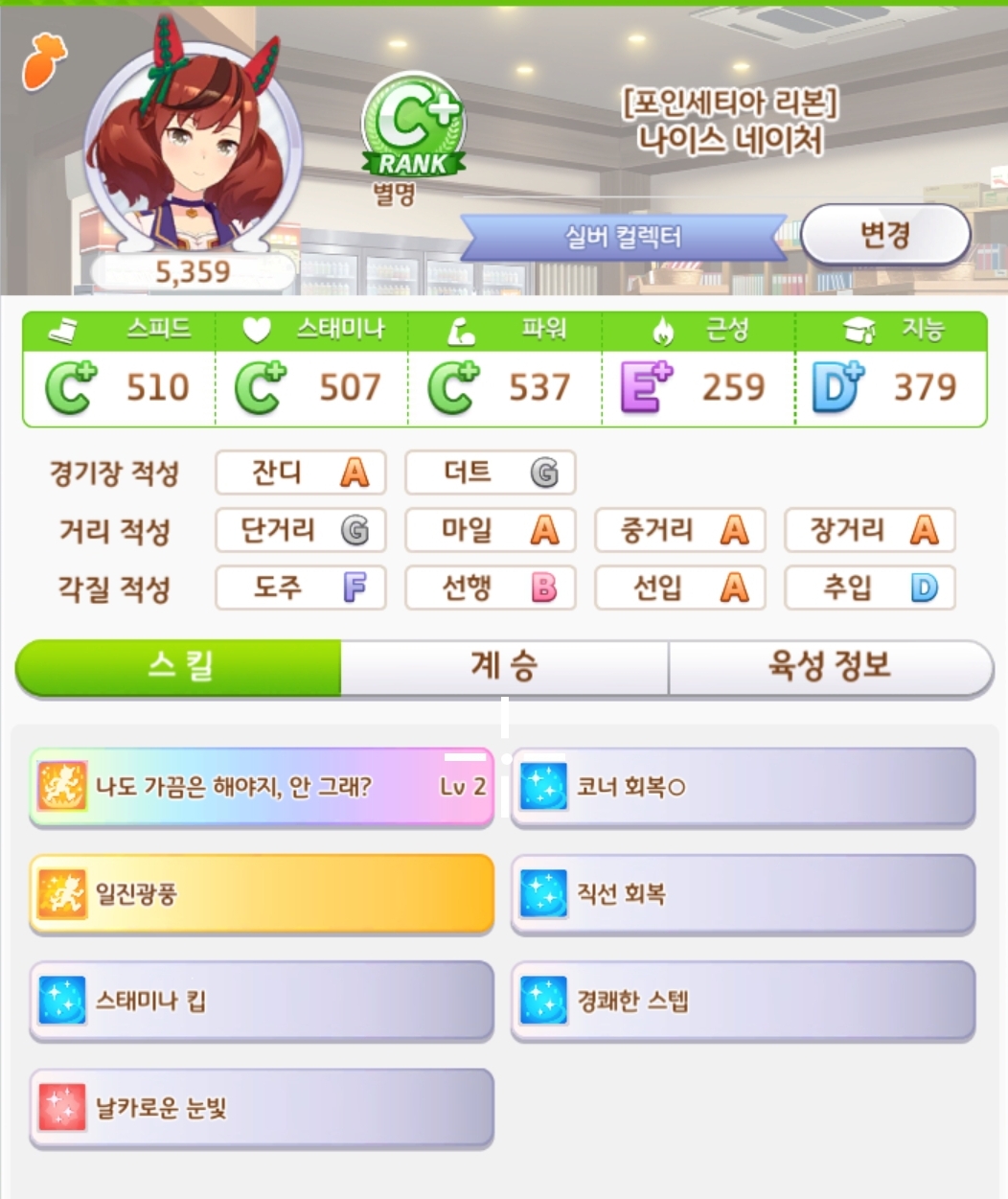Image resolution: width=1008 pixels, height=1199 pixels.
Task: Switch to the 계승 tab
Action: [504, 666]
